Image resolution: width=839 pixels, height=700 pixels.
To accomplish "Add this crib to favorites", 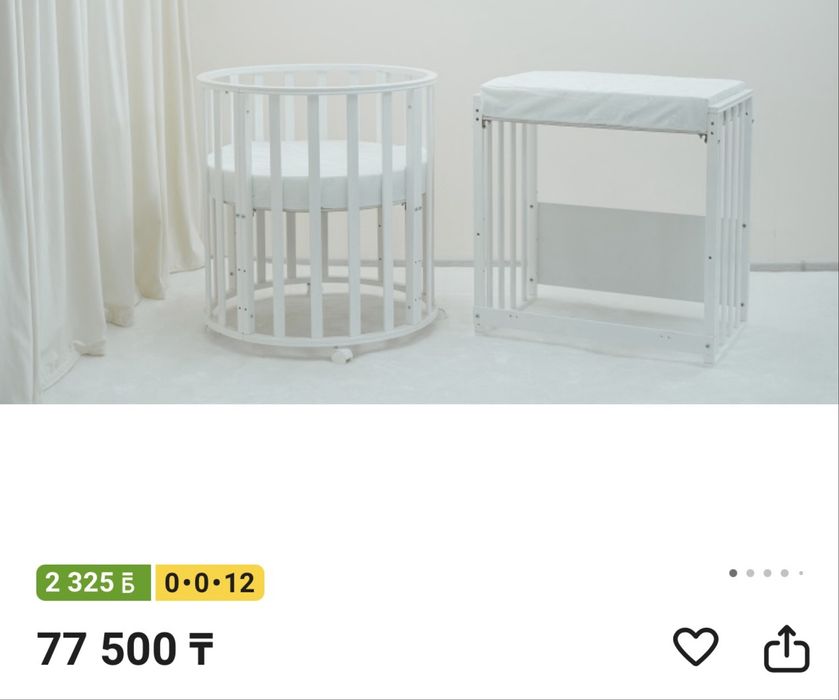I will click(x=695, y=648).
